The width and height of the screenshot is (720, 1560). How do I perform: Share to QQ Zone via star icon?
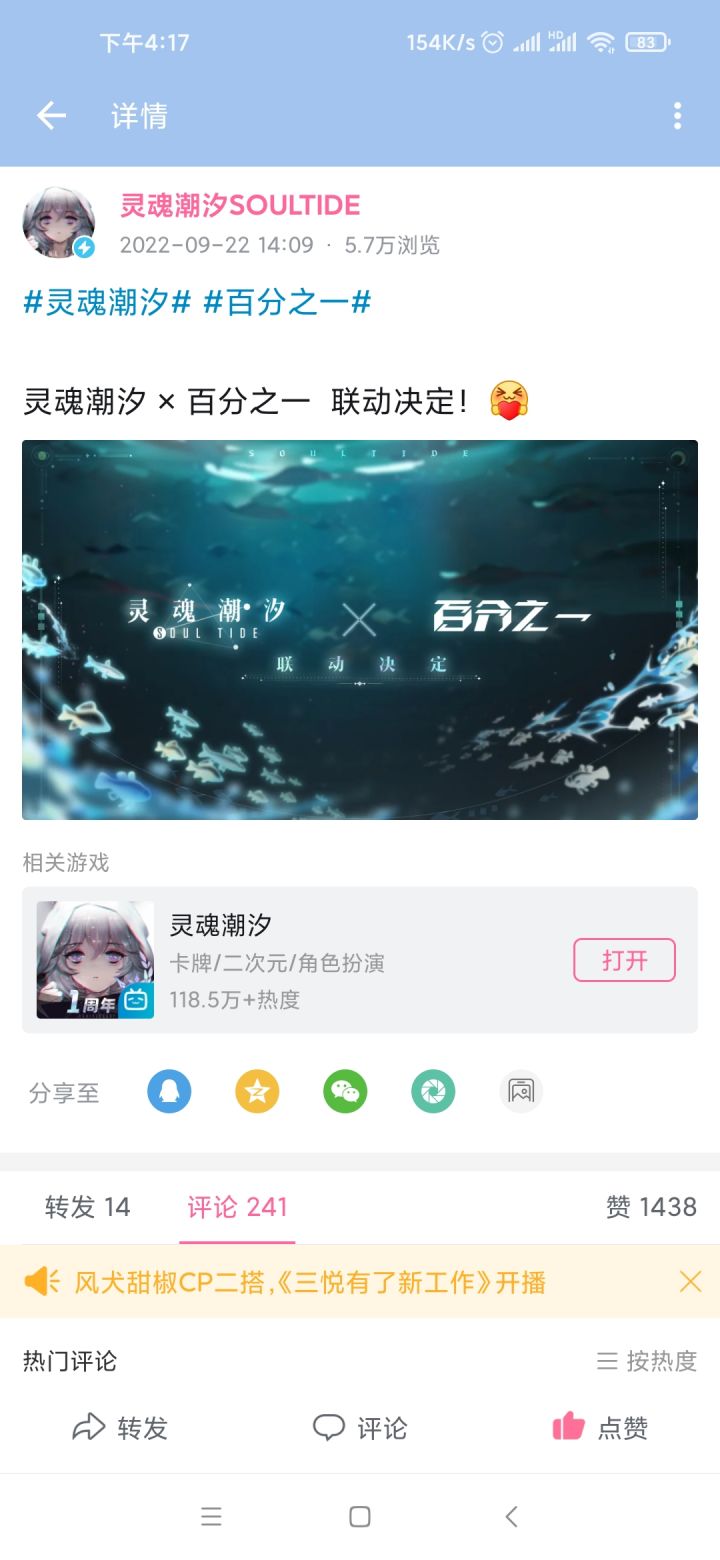tap(256, 1091)
